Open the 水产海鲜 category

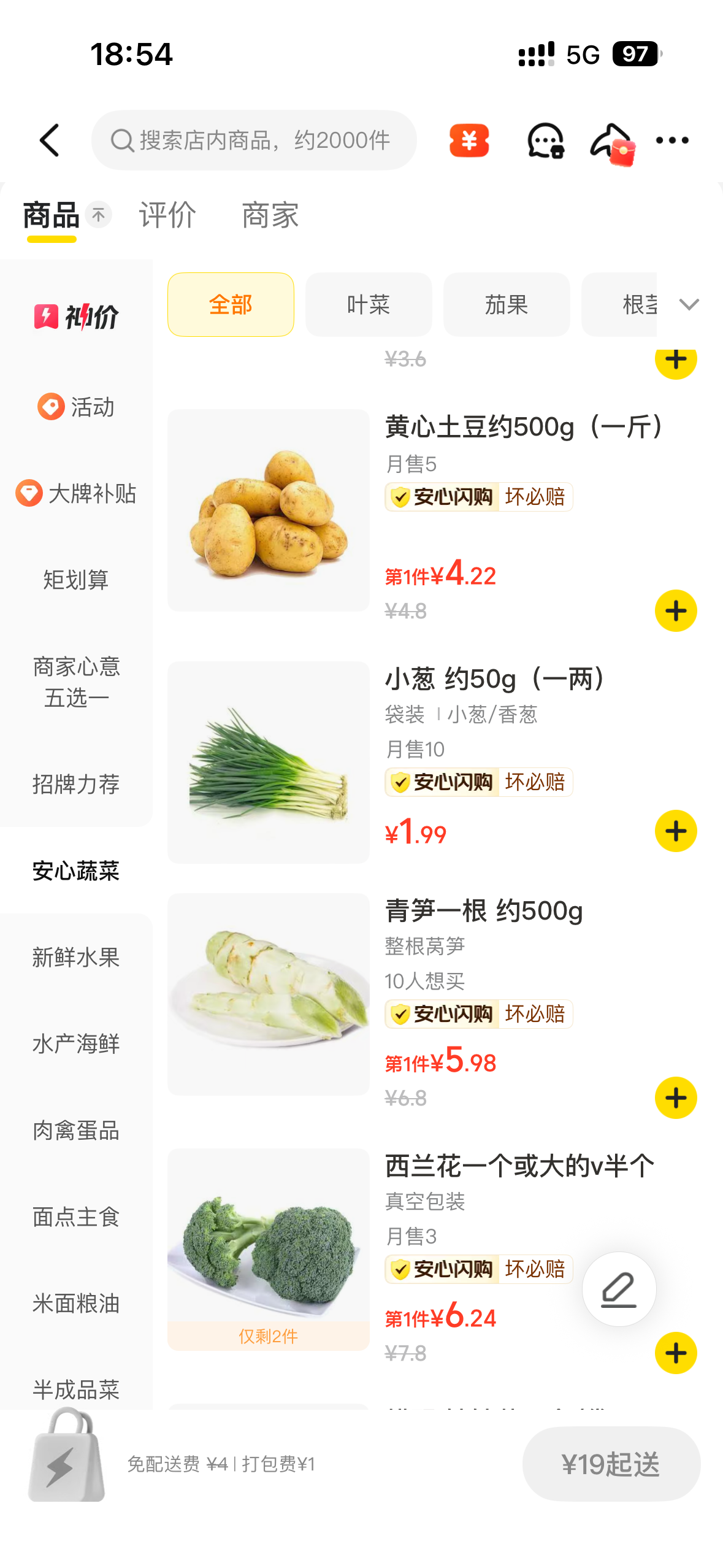pos(76,1044)
